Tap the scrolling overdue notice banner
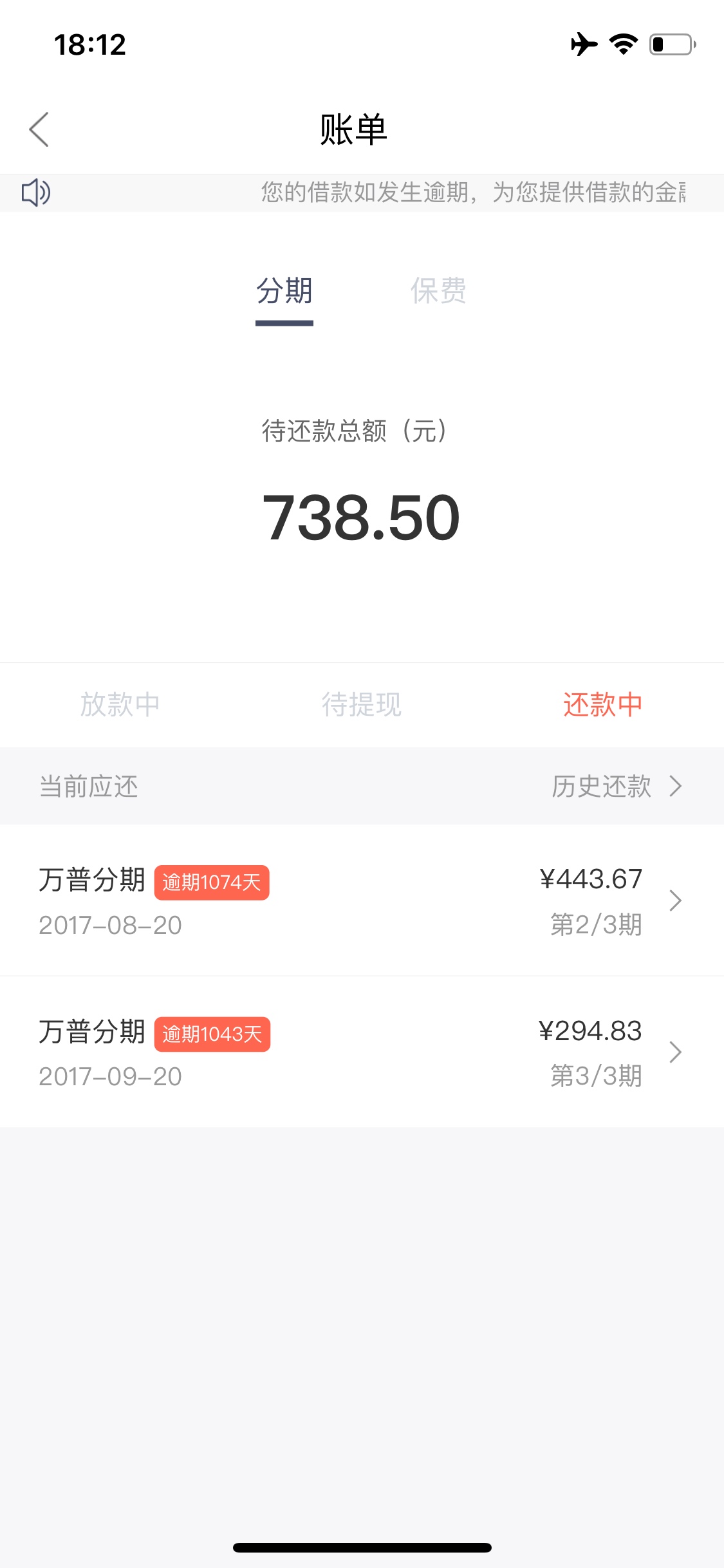Image resolution: width=724 pixels, height=1568 pixels. coord(362,192)
